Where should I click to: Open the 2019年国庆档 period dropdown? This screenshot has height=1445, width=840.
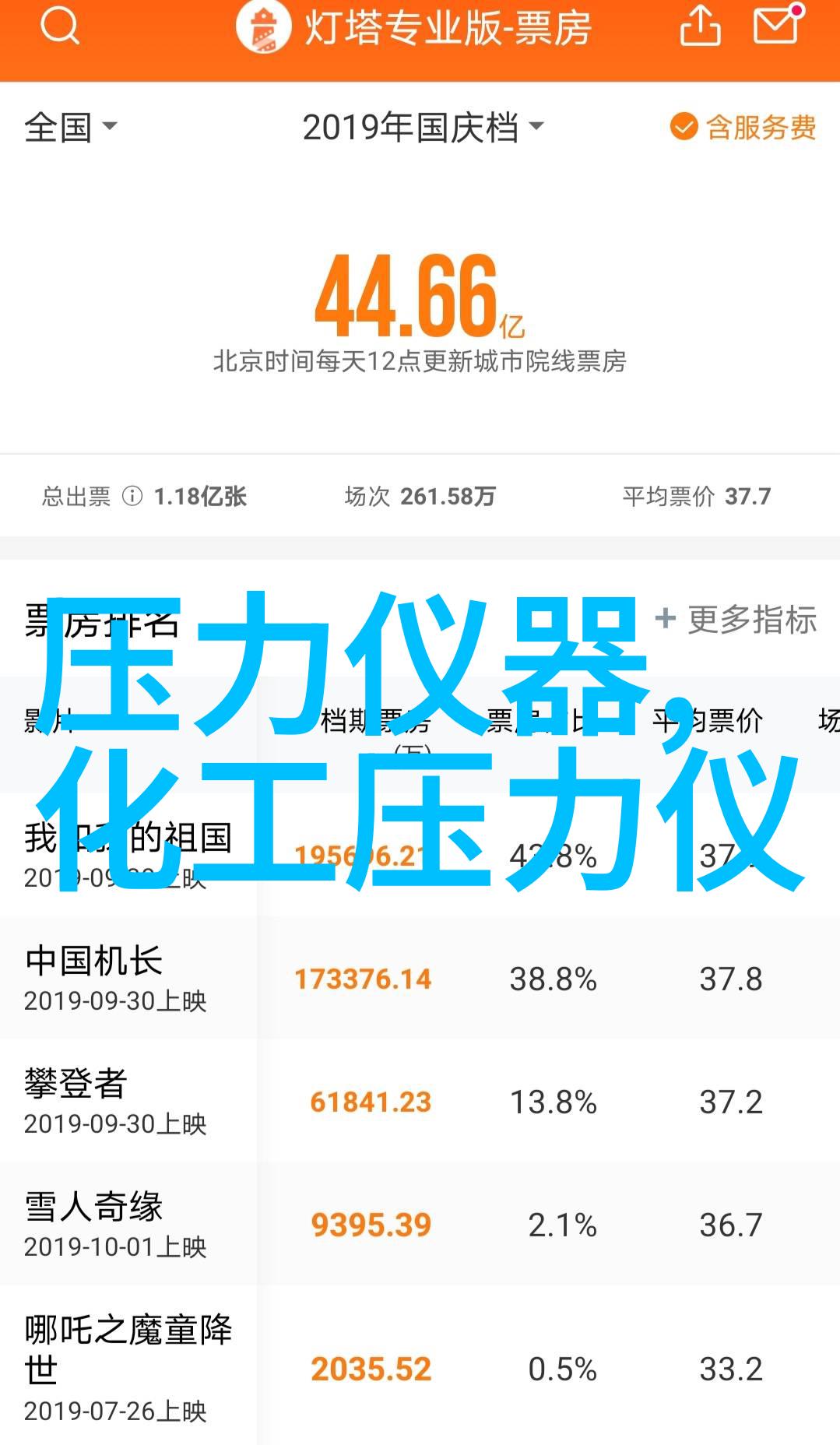[423, 128]
